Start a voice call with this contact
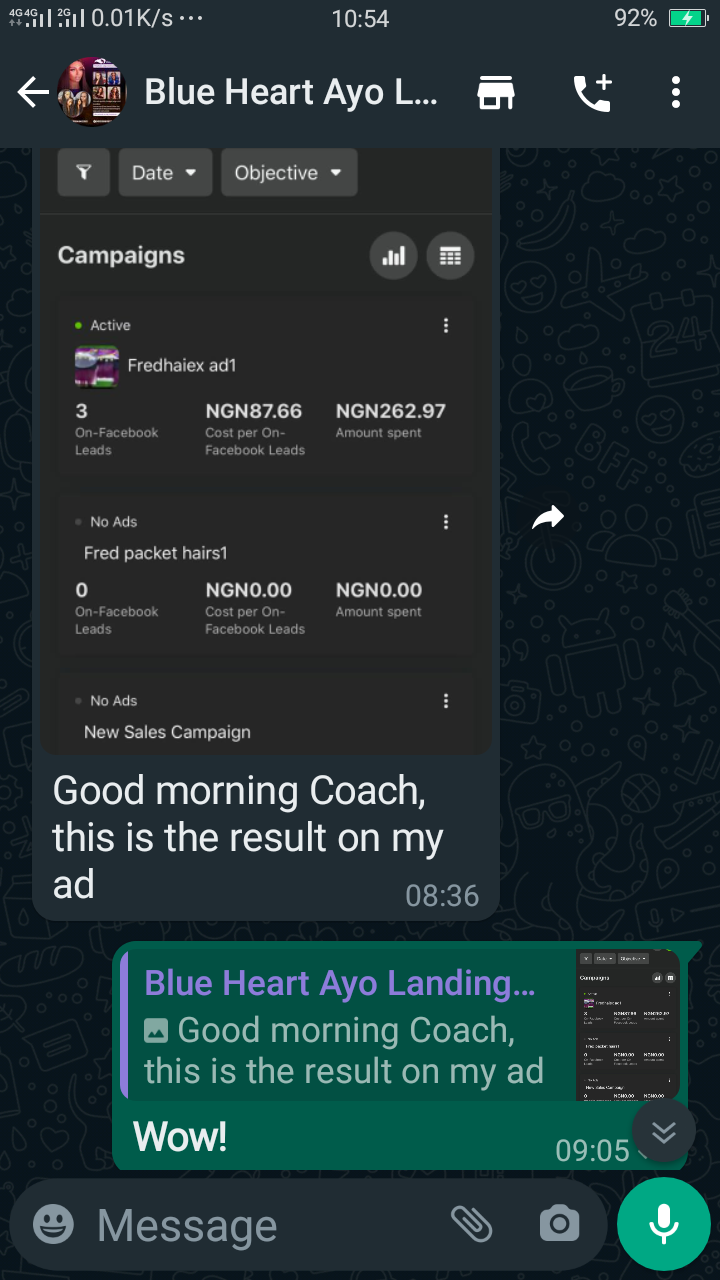This screenshot has height=1280, width=720. (592, 93)
